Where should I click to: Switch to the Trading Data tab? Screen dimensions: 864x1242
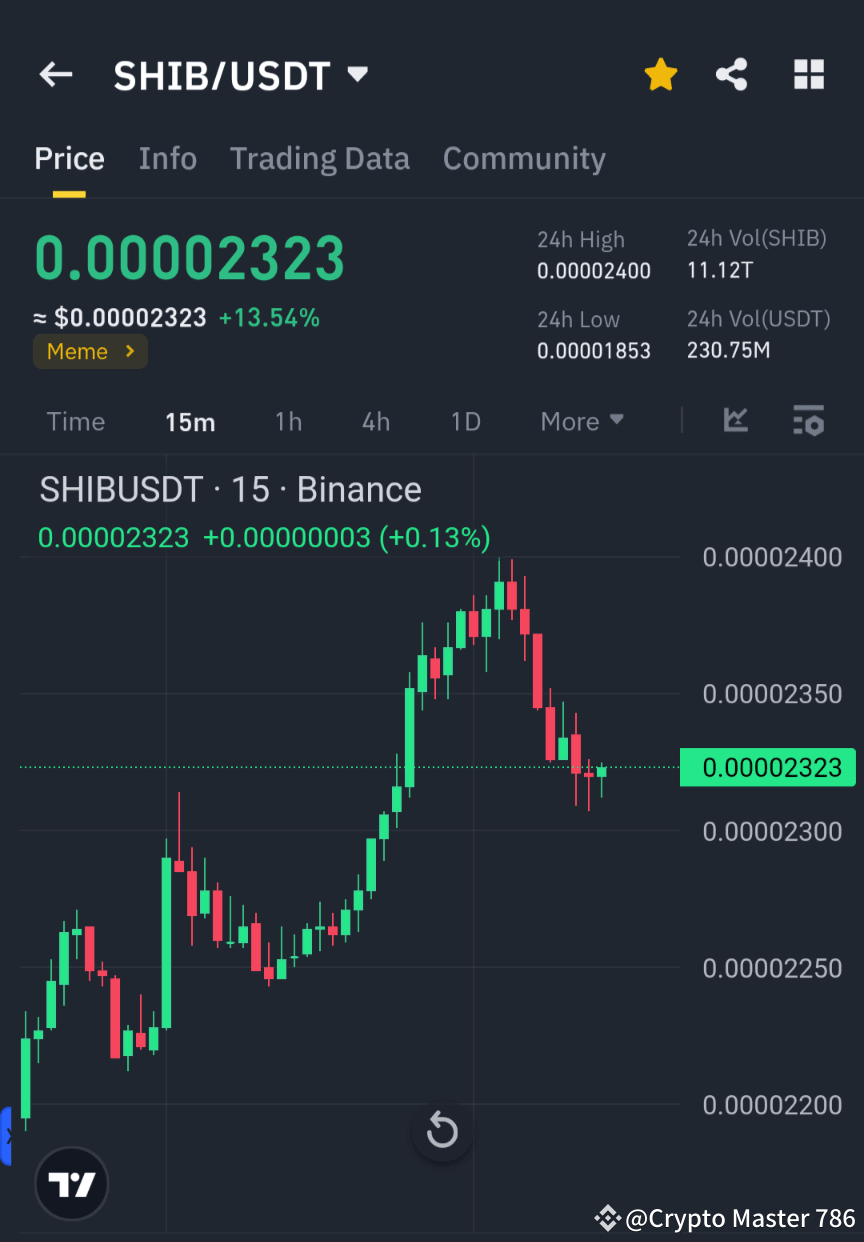coord(320,158)
